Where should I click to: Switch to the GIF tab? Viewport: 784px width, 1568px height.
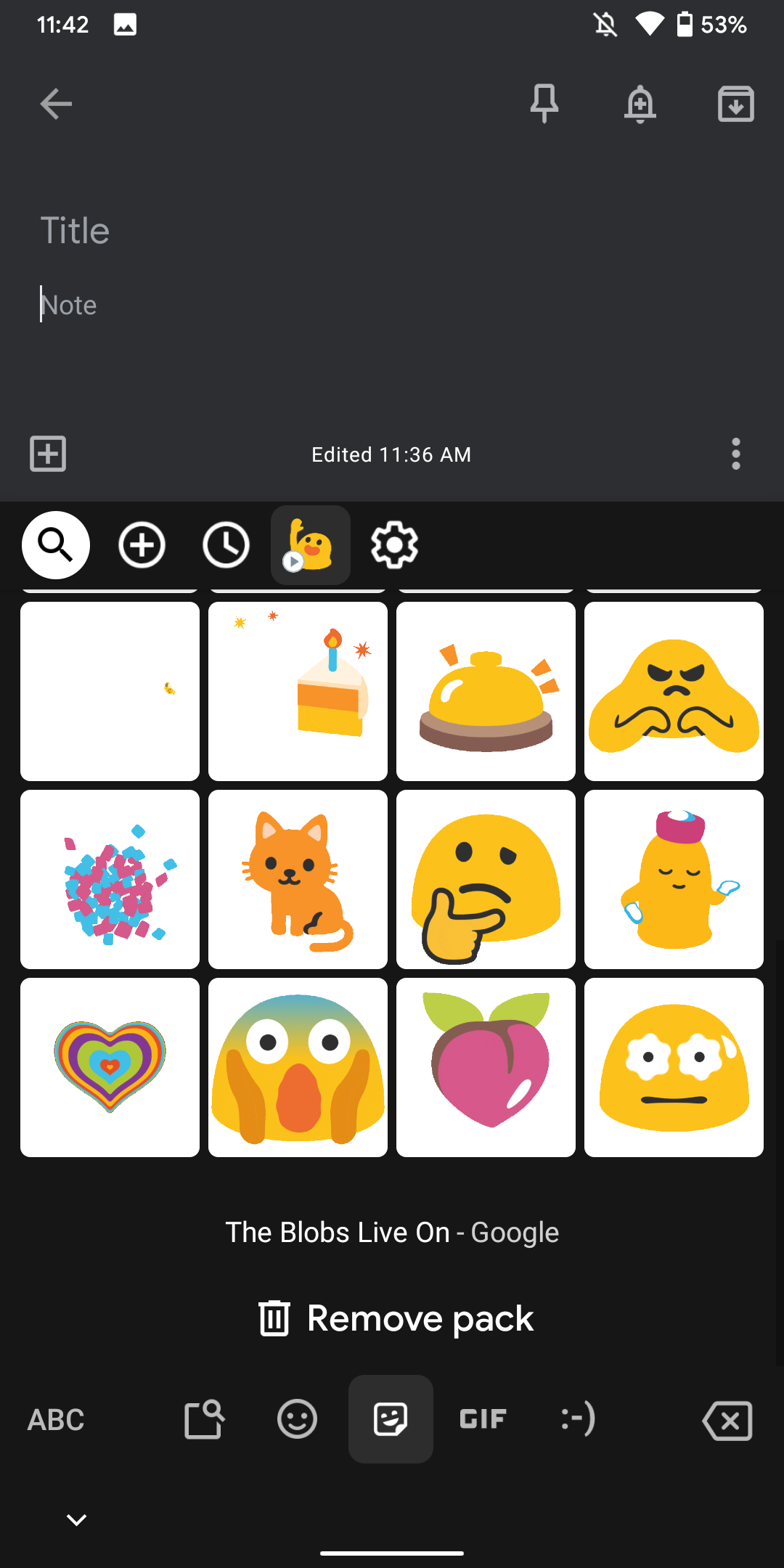coord(483,1419)
